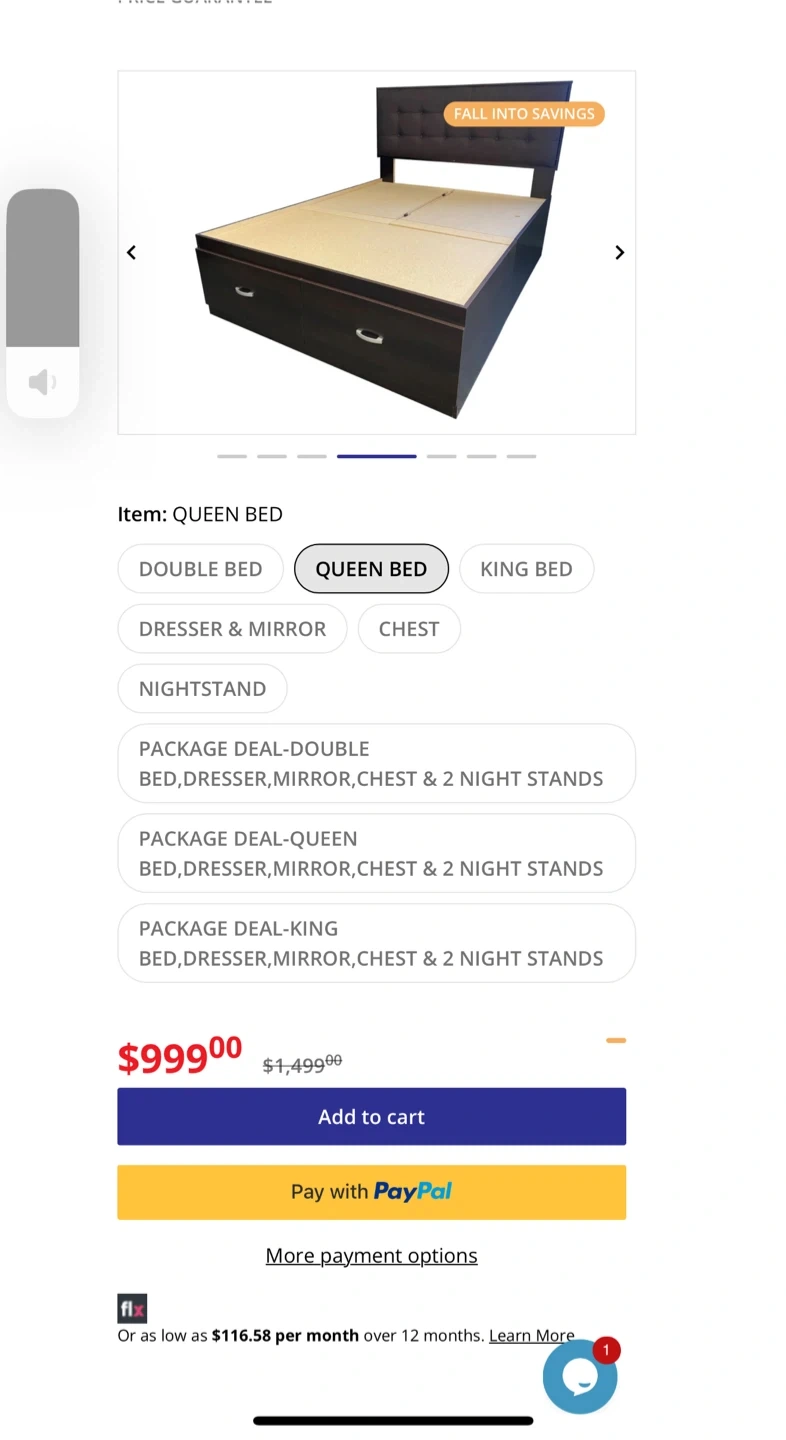Select the PACKAGE DEAL-DOUBLE option
786x1440 pixels.
pos(376,763)
